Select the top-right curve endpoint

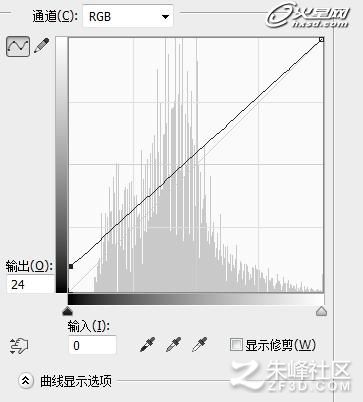pyautogui.click(x=321, y=40)
